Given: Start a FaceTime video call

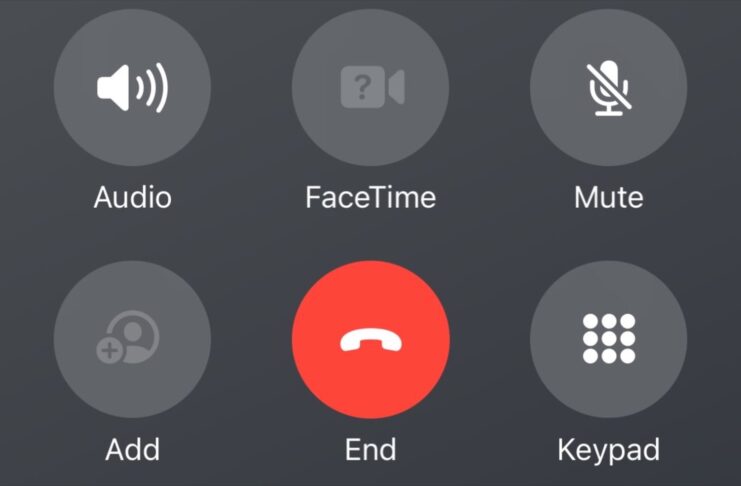Looking at the screenshot, I should (370, 90).
